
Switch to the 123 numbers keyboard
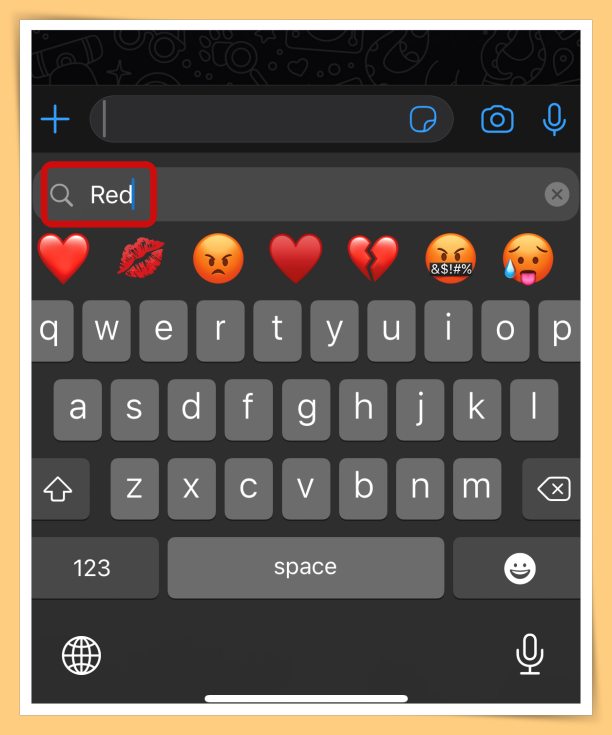[93, 568]
